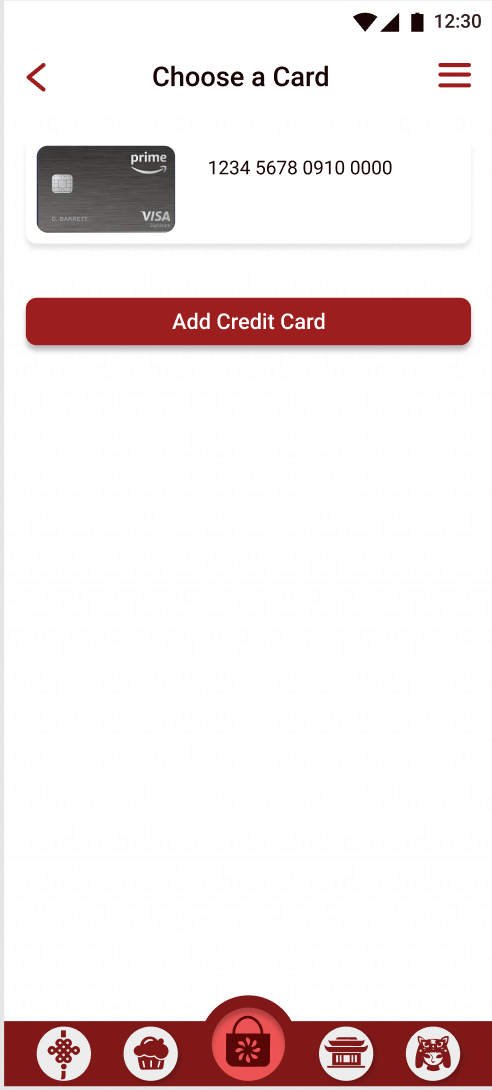Switch to the temple building tab
Viewport: 492px width, 1090px height.
(x=346, y=1053)
